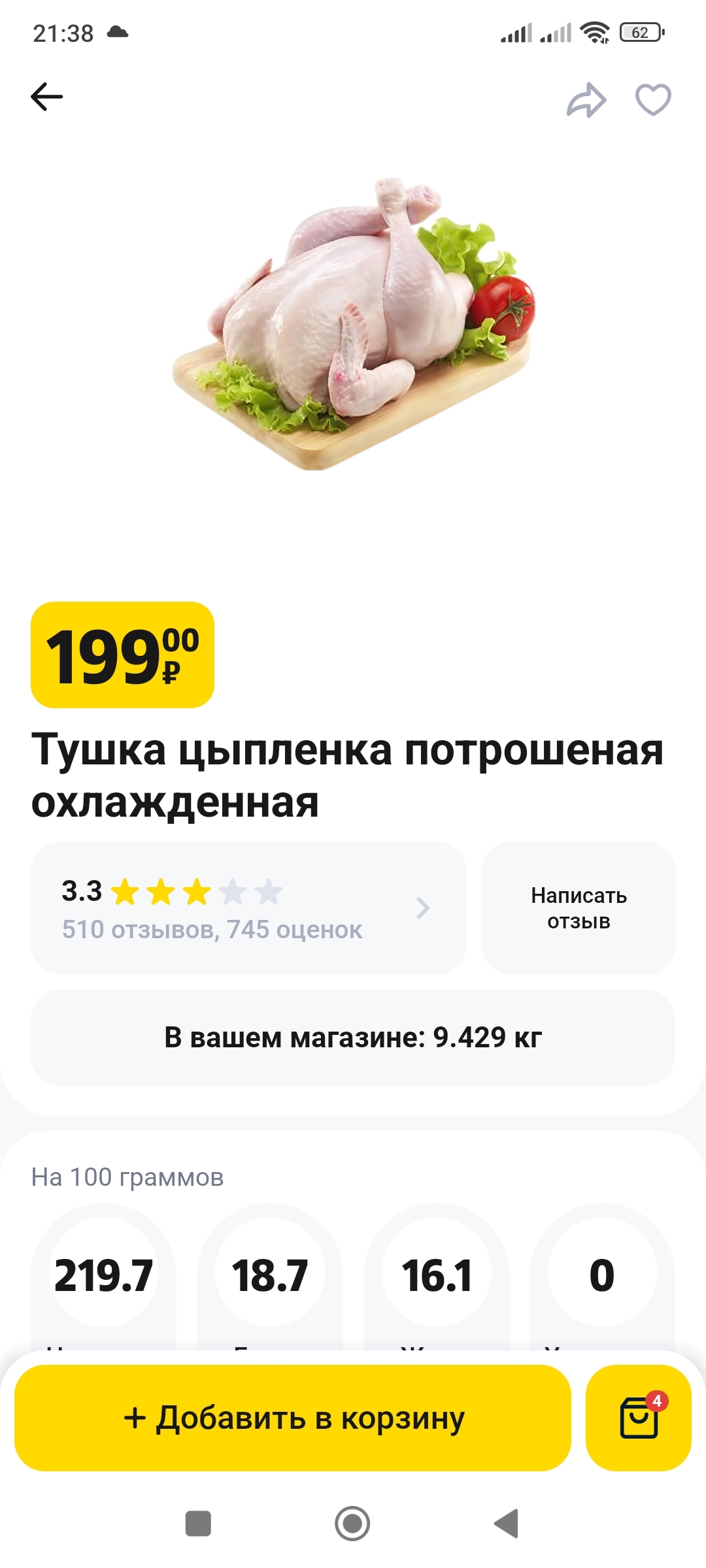Open the shopping cart with 4 items
Image resolution: width=706 pixels, height=1568 pixels.
pos(638,1418)
